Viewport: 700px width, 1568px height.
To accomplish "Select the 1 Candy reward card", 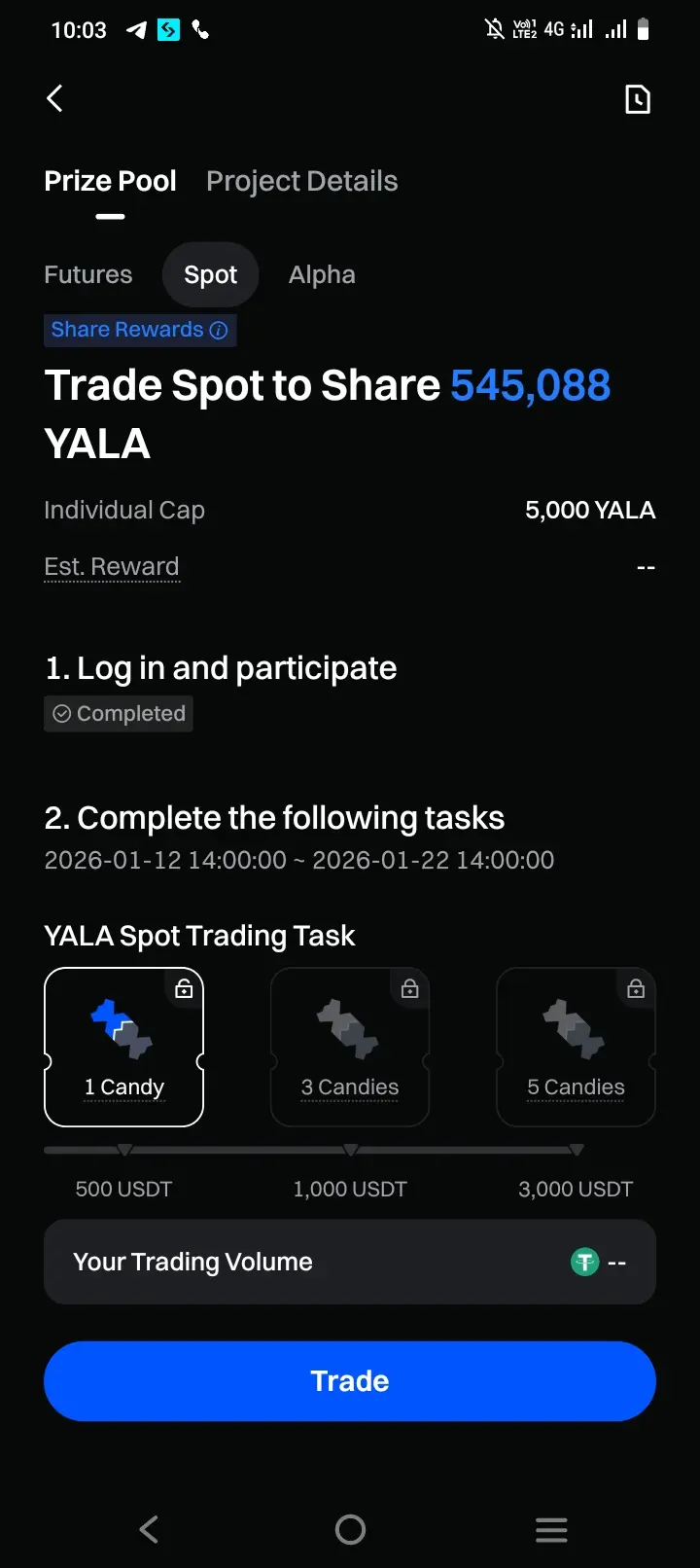I will pyautogui.click(x=124, y=1047).
